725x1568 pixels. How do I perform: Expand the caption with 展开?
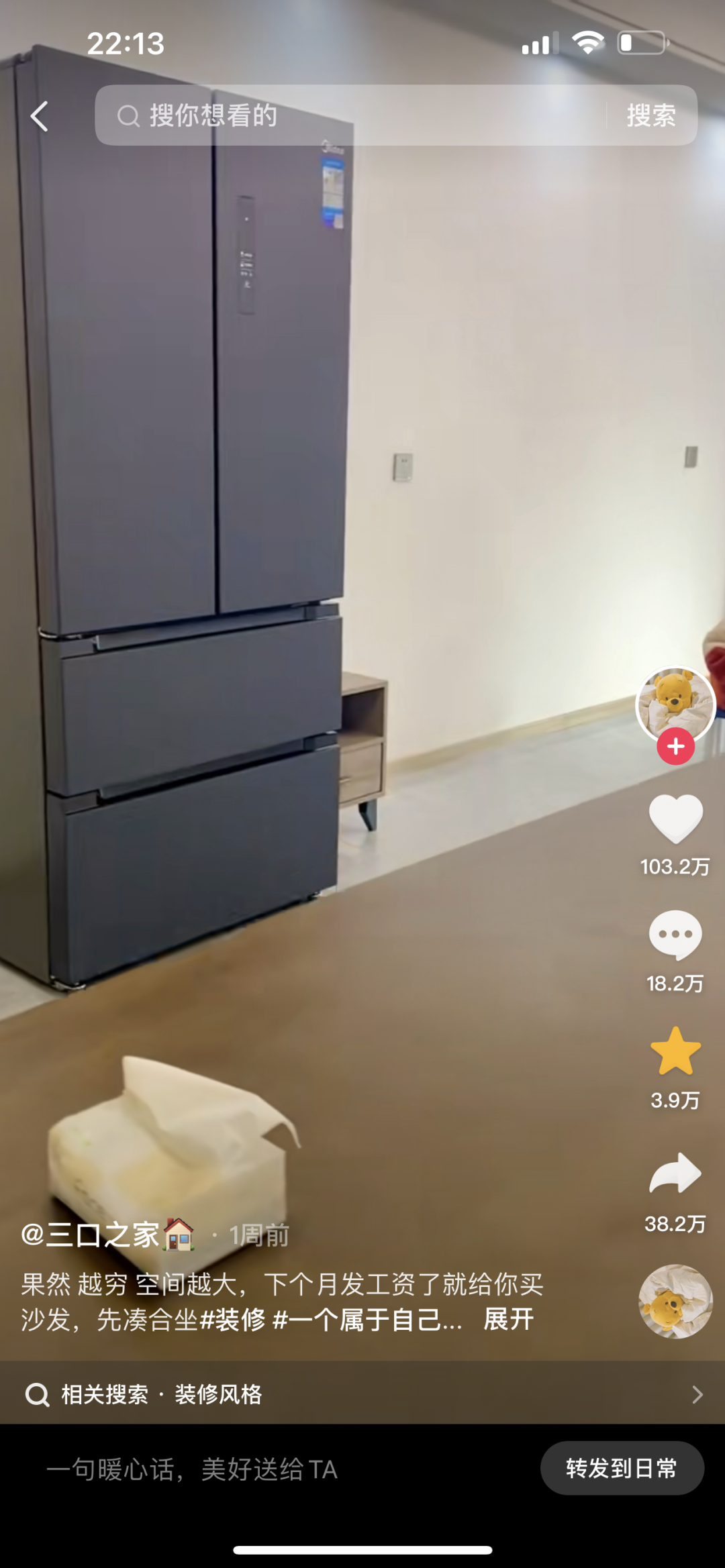pyautogui.click(x=508, y=1320)
